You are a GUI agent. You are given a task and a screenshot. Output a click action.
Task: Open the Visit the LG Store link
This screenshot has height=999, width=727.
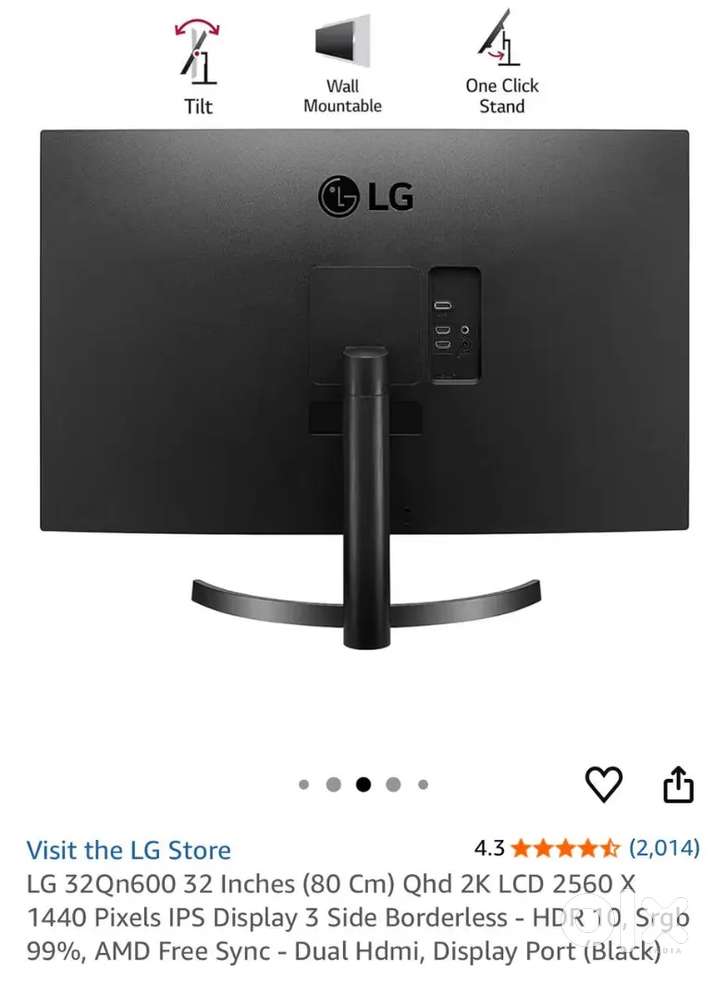point(128,850)
